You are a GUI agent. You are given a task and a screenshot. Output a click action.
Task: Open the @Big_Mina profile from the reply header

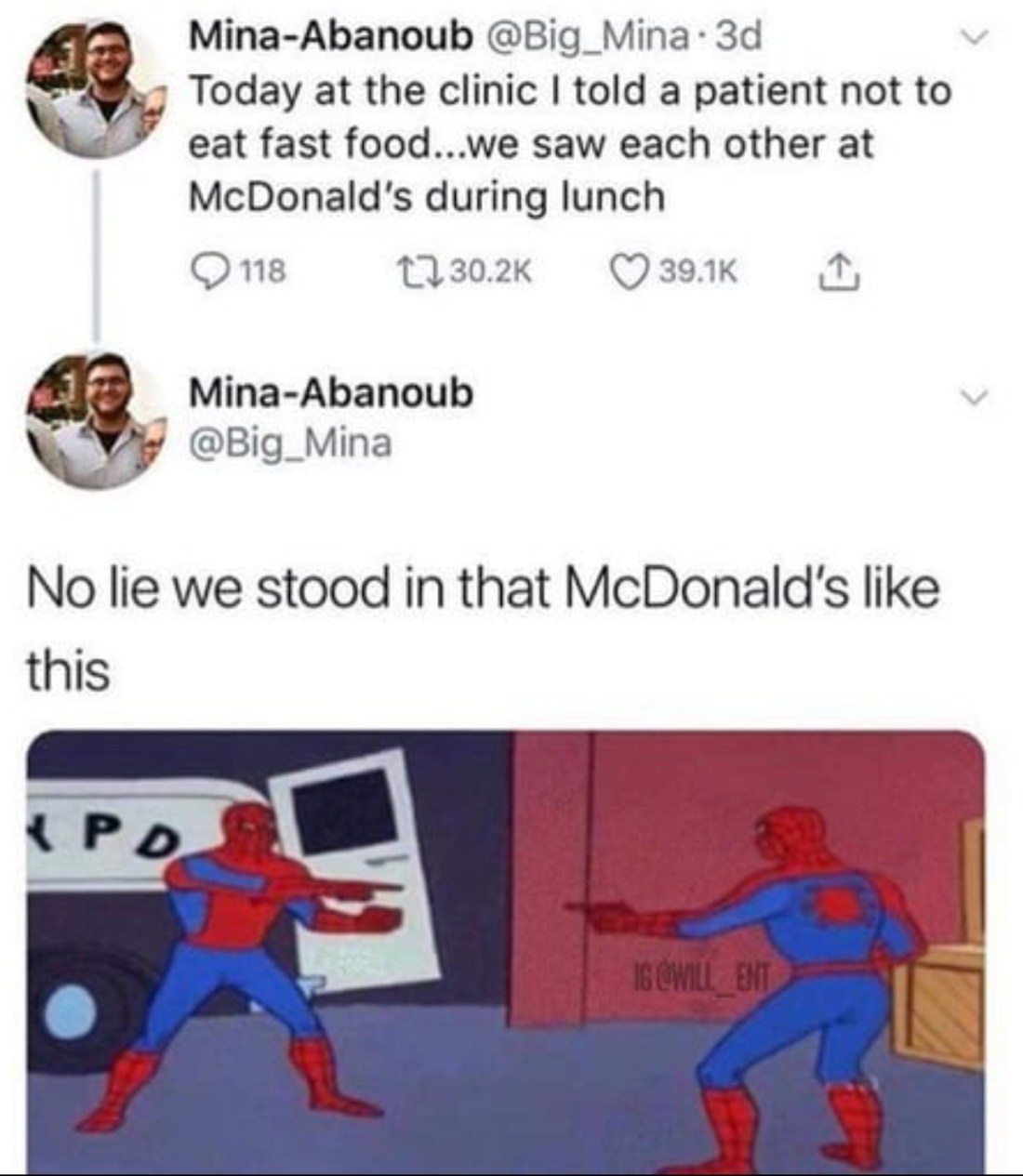click(x=290, y=443)
